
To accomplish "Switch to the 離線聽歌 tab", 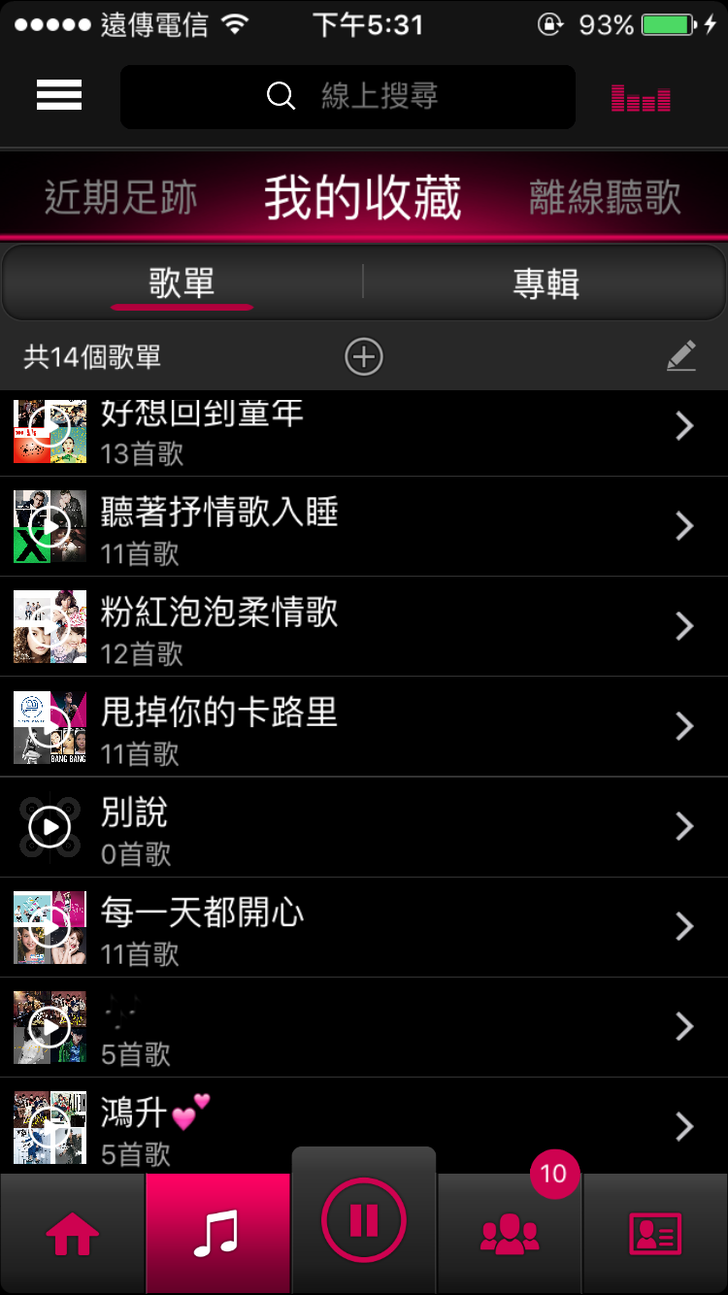I will click(604, 197).
